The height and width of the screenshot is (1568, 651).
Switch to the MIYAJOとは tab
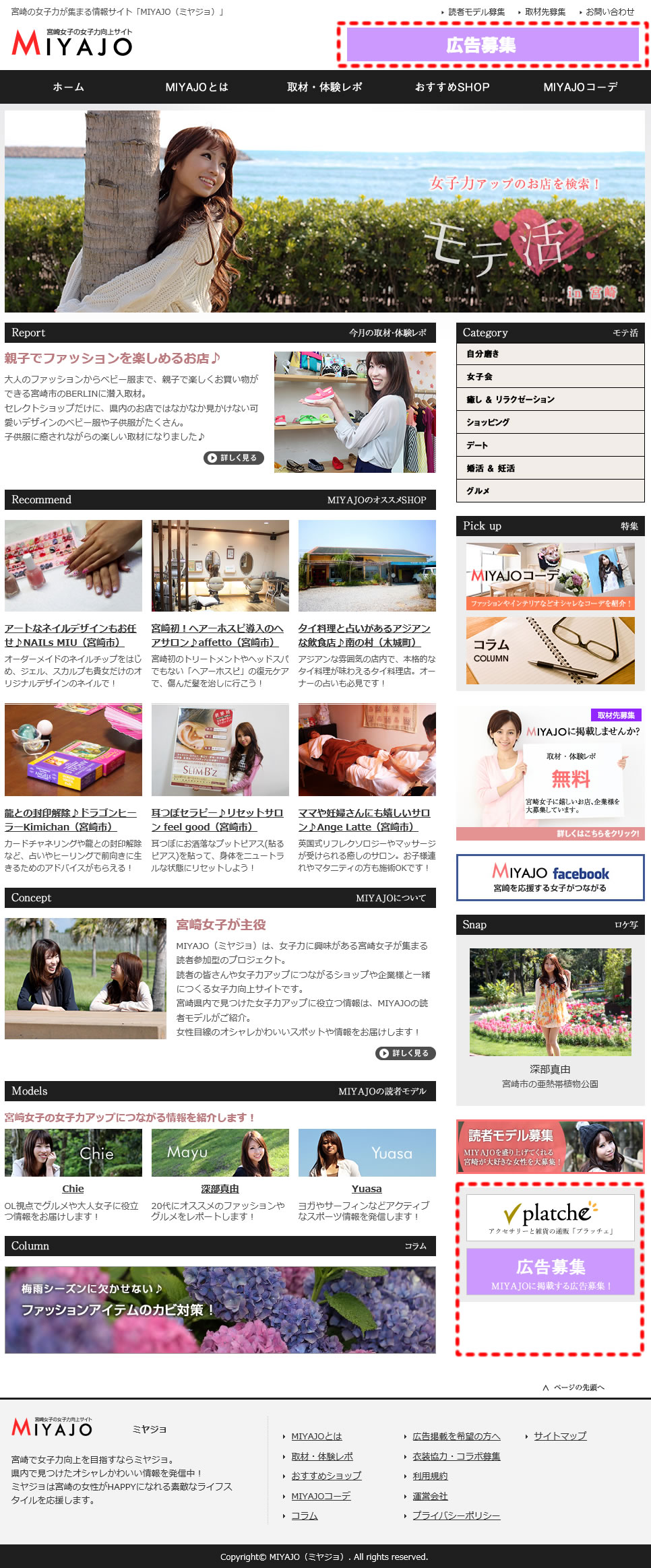tap(197, 87)
